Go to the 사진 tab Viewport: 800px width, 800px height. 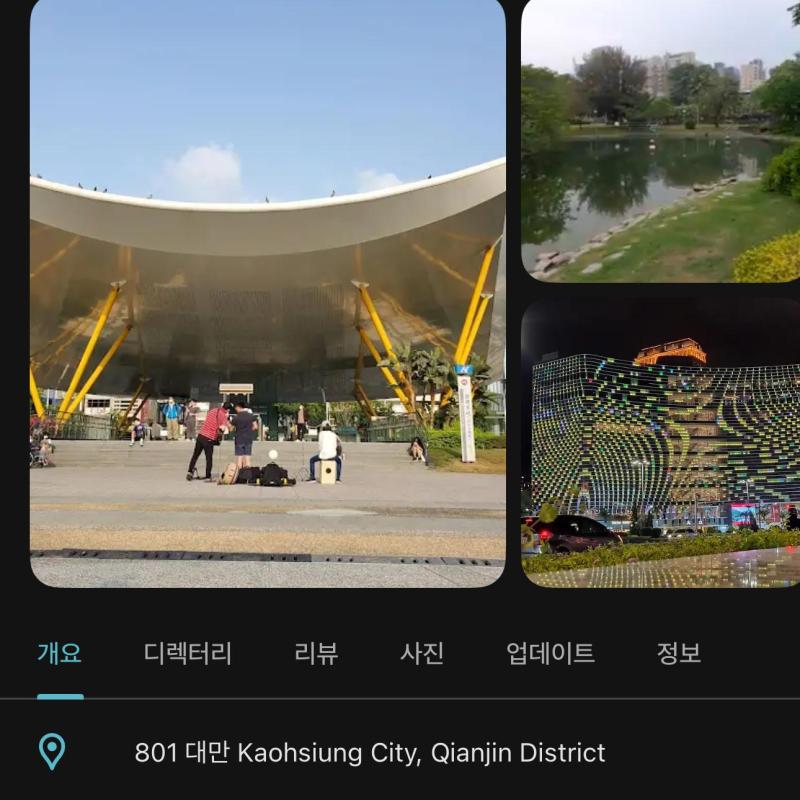coord(422,654)
